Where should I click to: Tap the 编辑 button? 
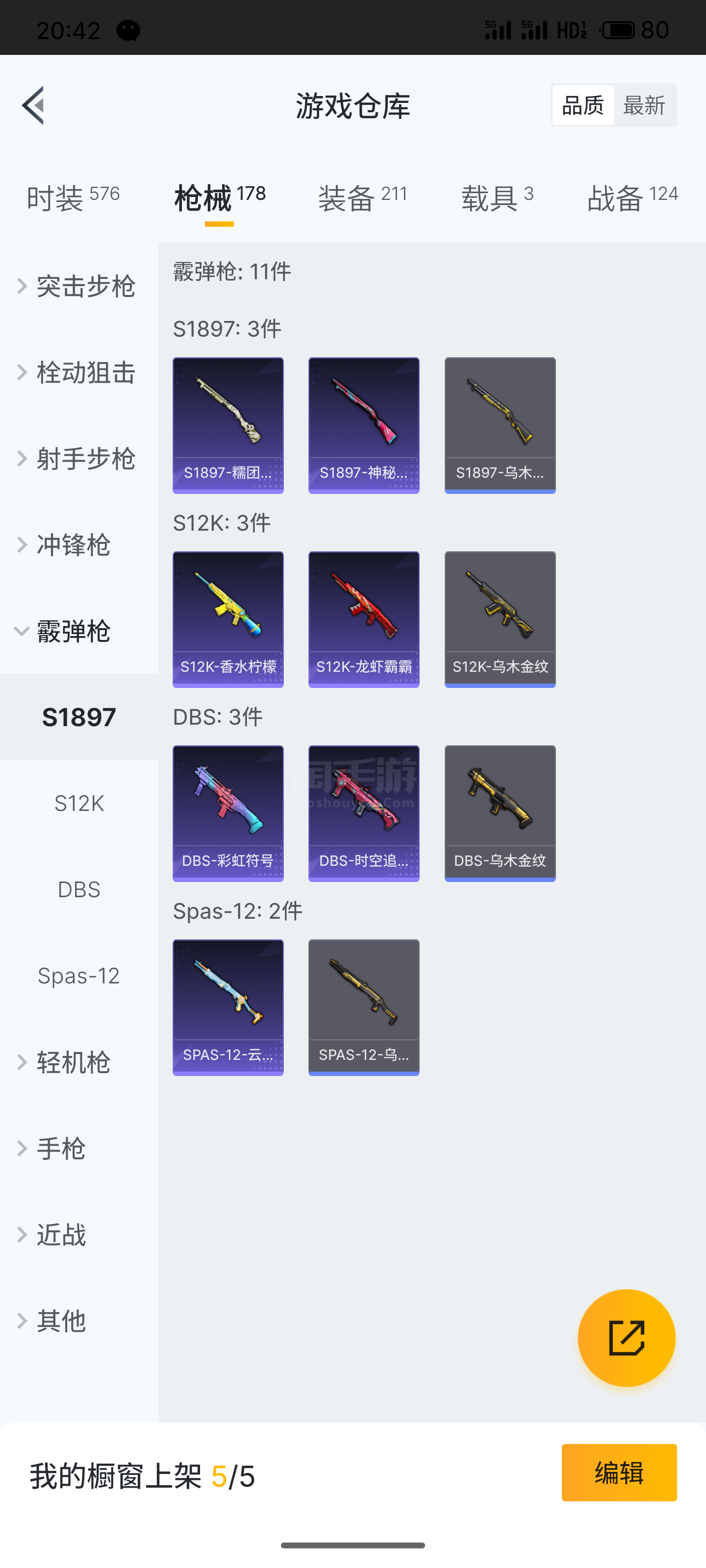coord(620,1472)
